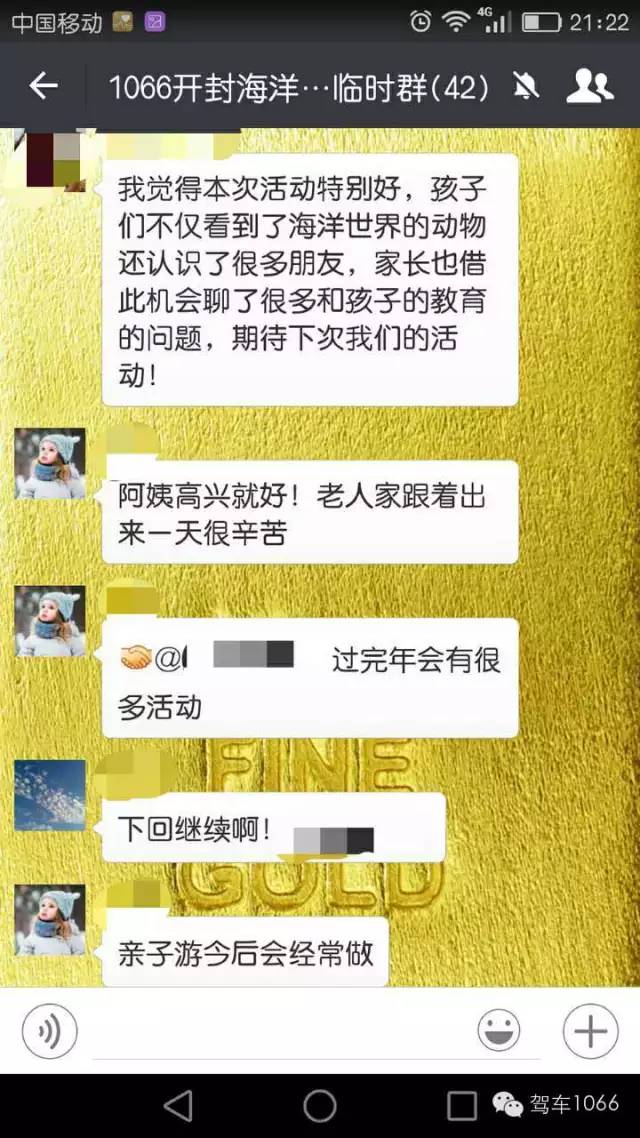Open the plus attachments menu
640x1138 pixels.
pos(590,1030)
